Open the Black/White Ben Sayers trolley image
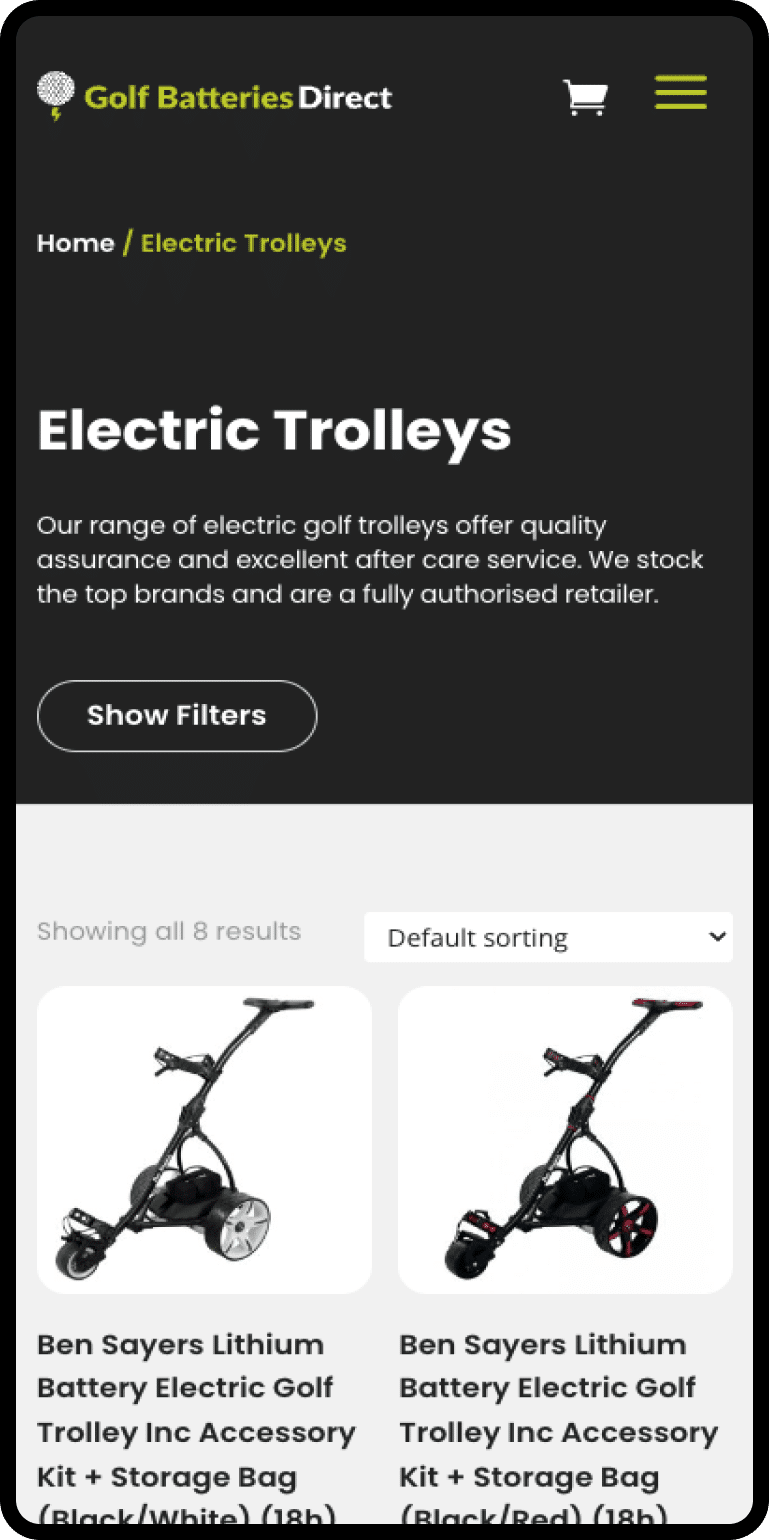Image resolution: width=769 pixels, height=1540 pixels. 204,1140
